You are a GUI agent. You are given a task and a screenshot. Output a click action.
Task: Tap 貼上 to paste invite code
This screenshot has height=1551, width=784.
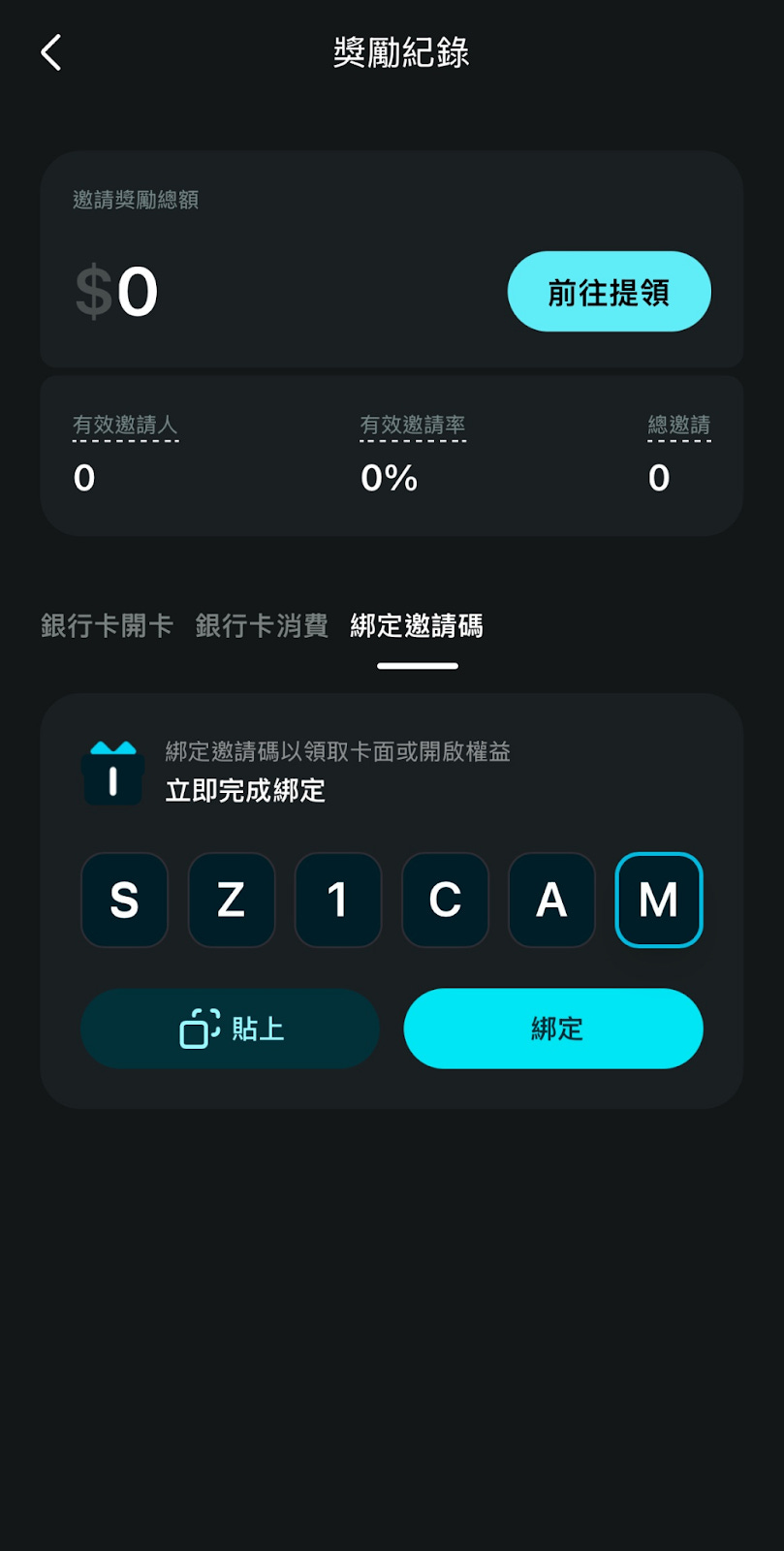[x=230, y=1029]
